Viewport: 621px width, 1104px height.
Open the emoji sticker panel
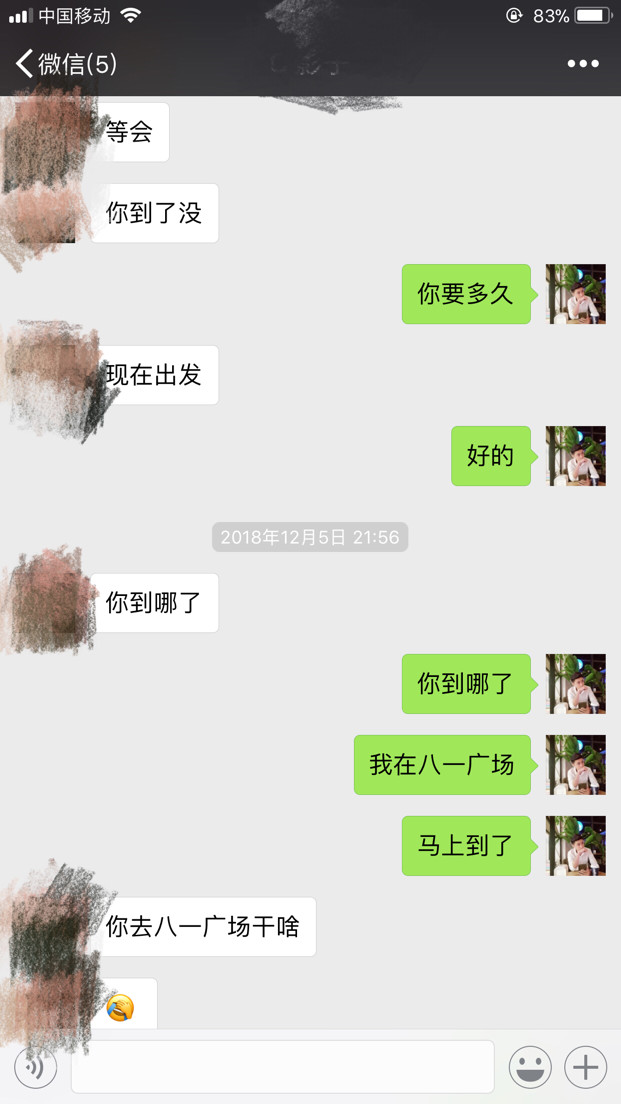(530, 1067)
